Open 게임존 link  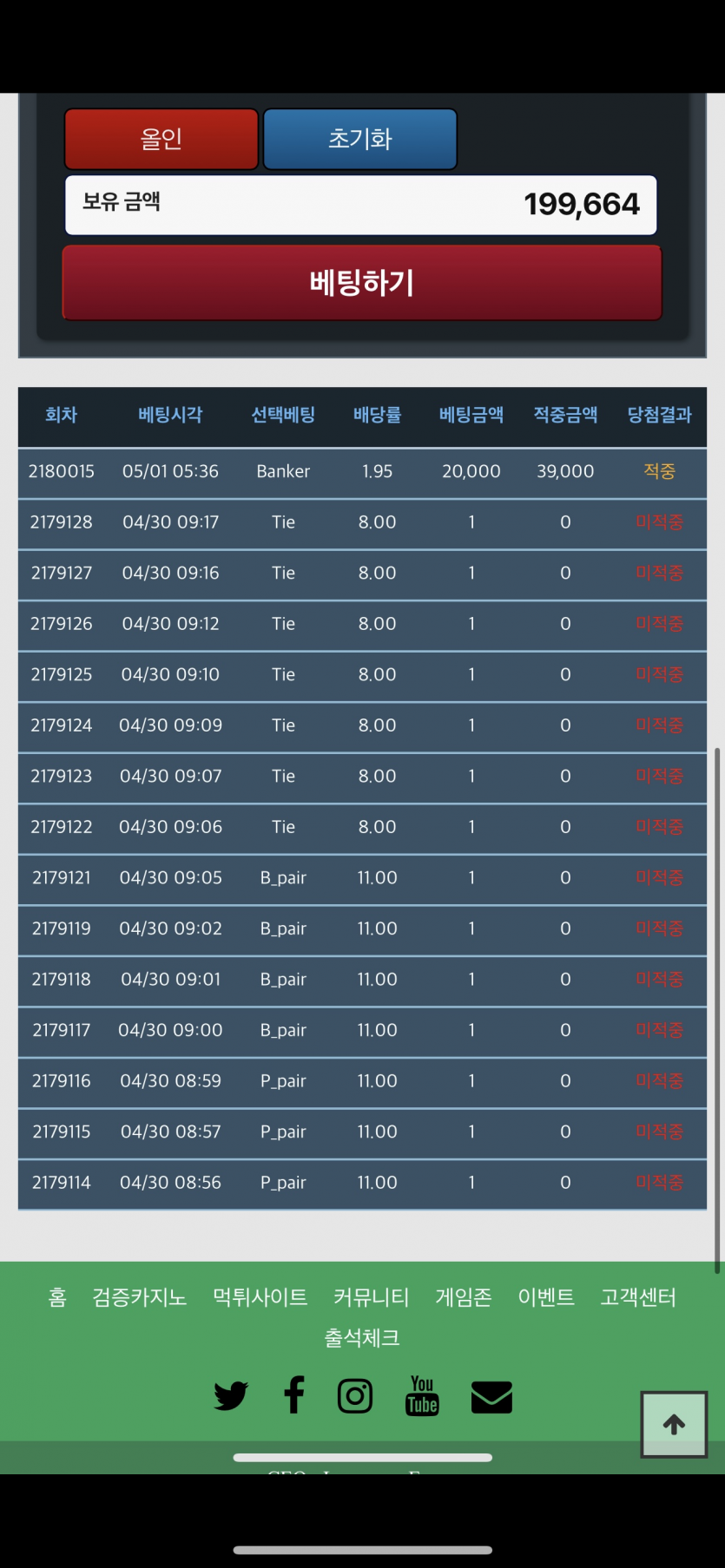(x=463, y=1297)
